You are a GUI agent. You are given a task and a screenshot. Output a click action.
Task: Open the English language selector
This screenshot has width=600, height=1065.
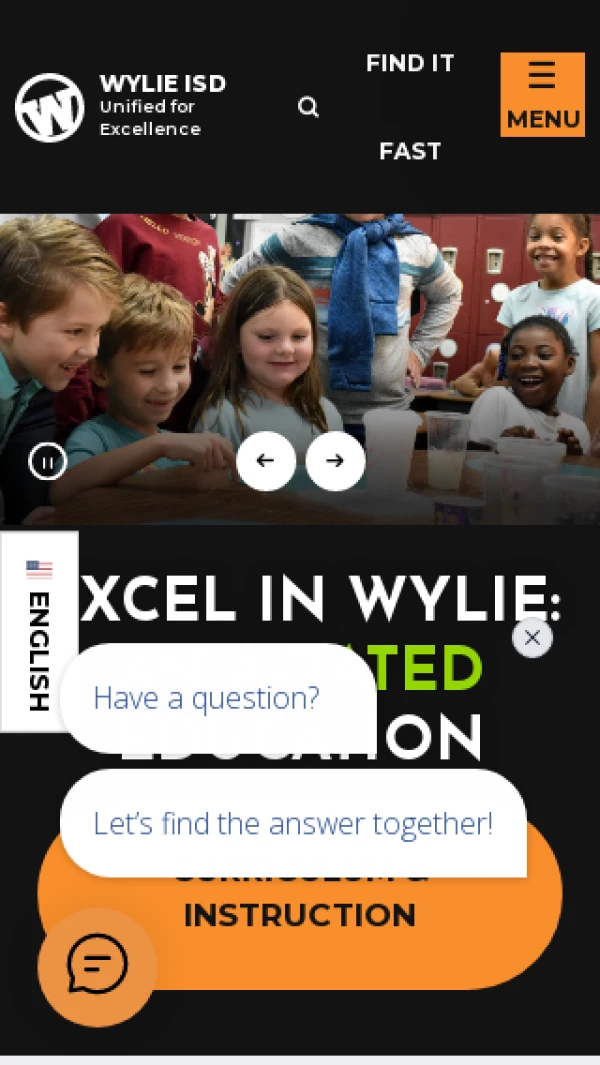tap(39, 632)
